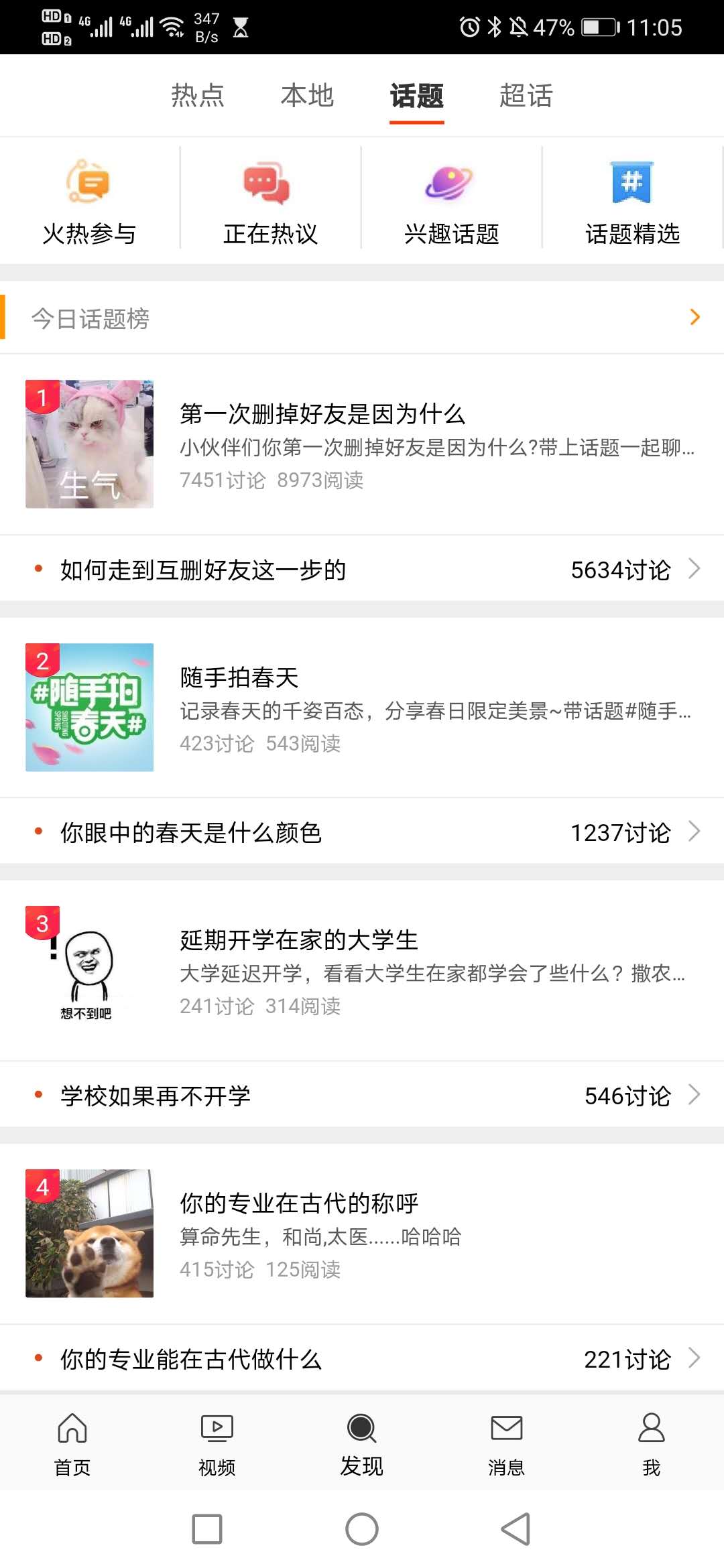This screenshot has width=724, height=1568.
Task: Open related topic 你的专业能在古代做什么
Action: pyautogui.click(x=192, y=1360)
